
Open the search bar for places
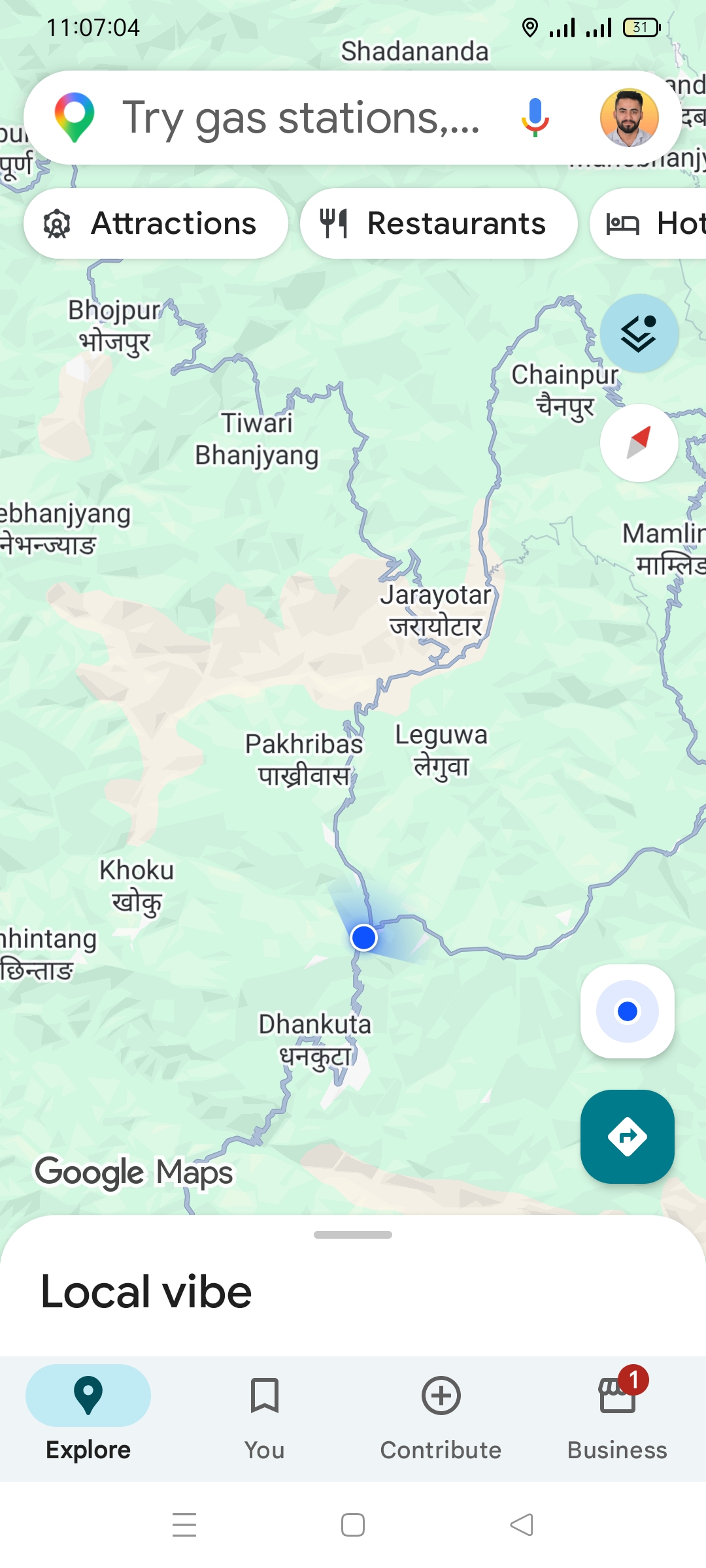[301, 118]
